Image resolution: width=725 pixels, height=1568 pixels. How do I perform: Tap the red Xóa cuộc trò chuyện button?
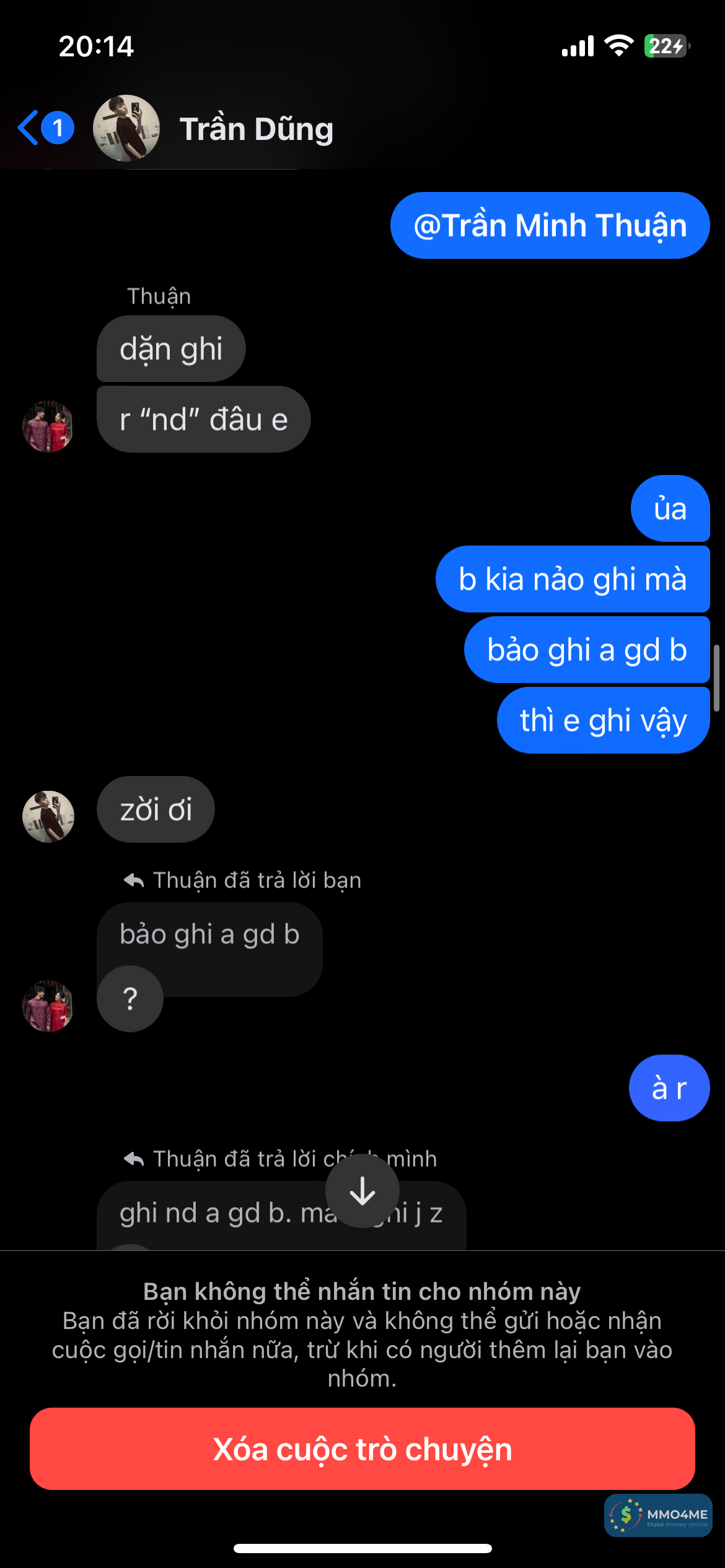click(x=362, y=1448)
